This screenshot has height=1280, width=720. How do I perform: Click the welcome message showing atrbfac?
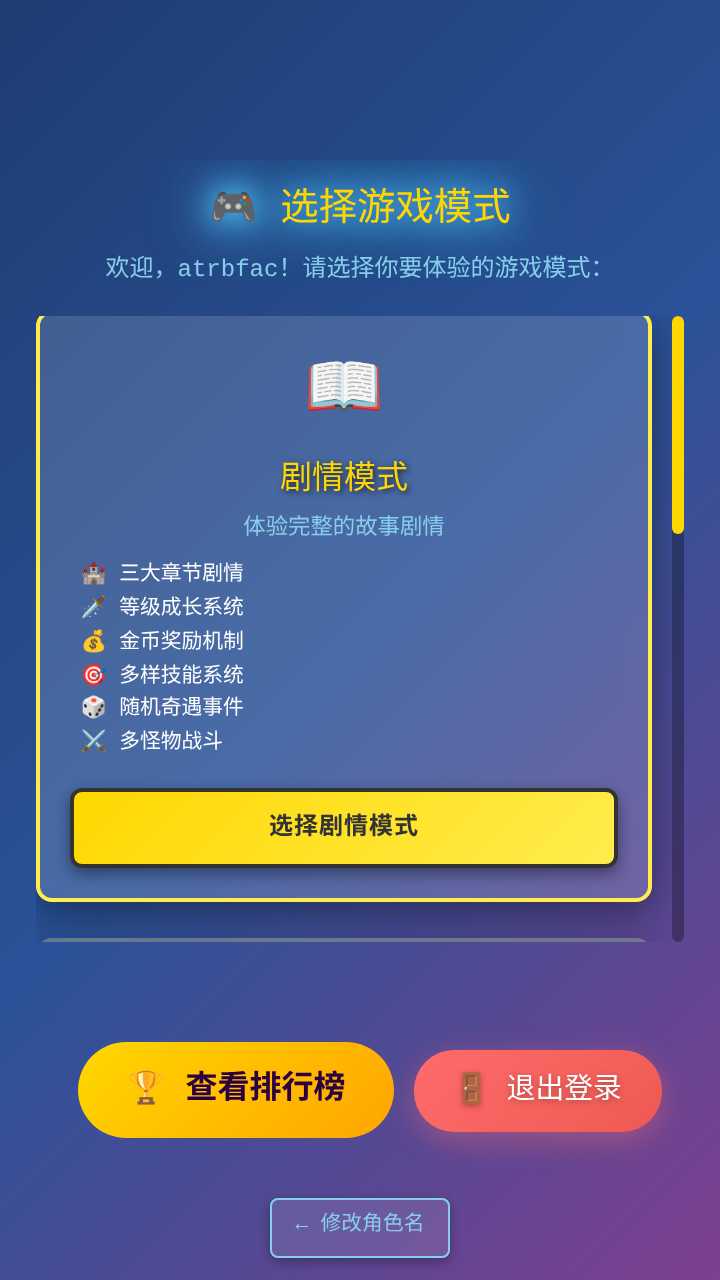[x=360, y=265]
